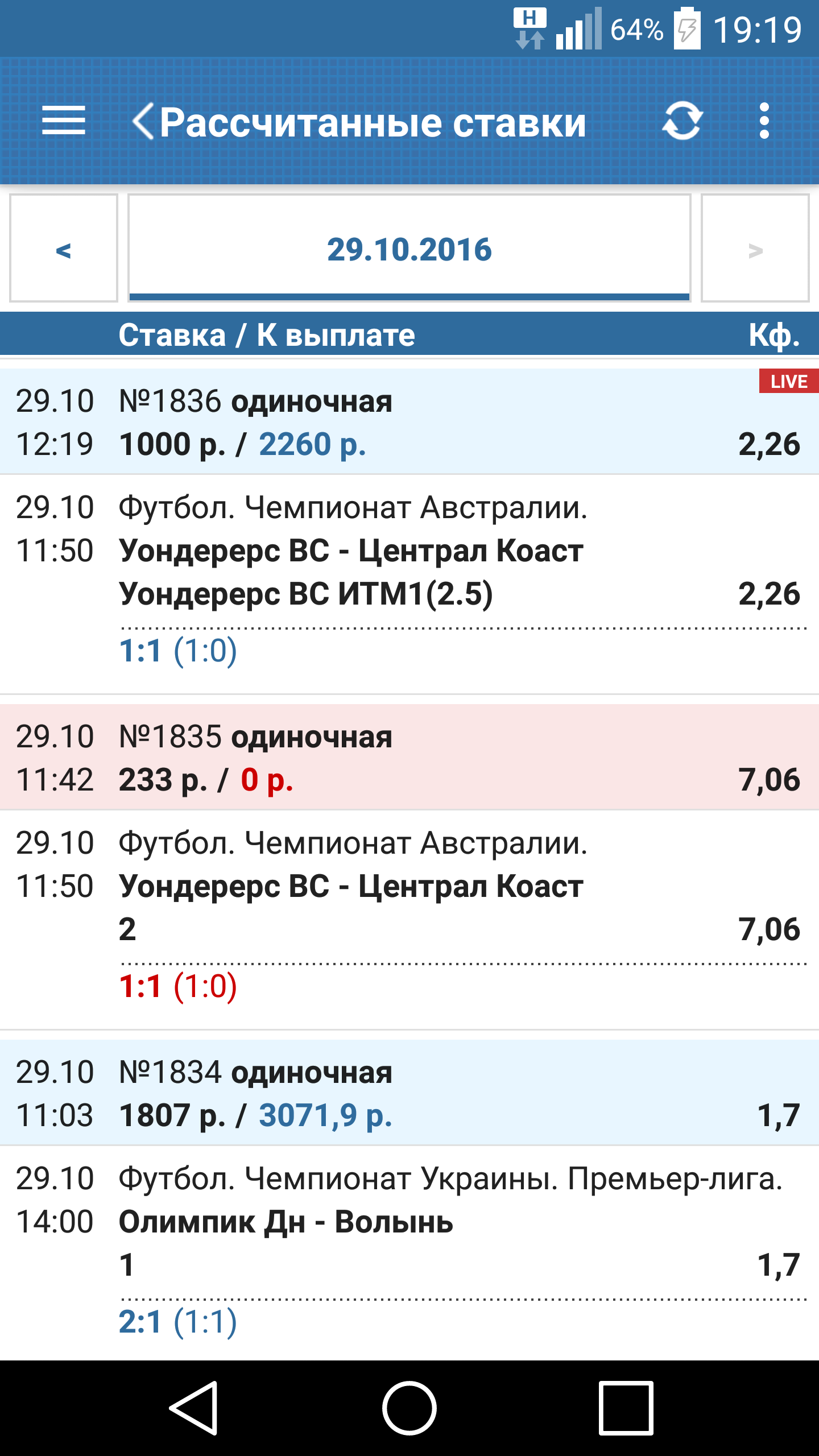Image resolution: width=819 pixels, height=1456 pixels.
Task: Go to the system home screen
Action: (409, 1408)
